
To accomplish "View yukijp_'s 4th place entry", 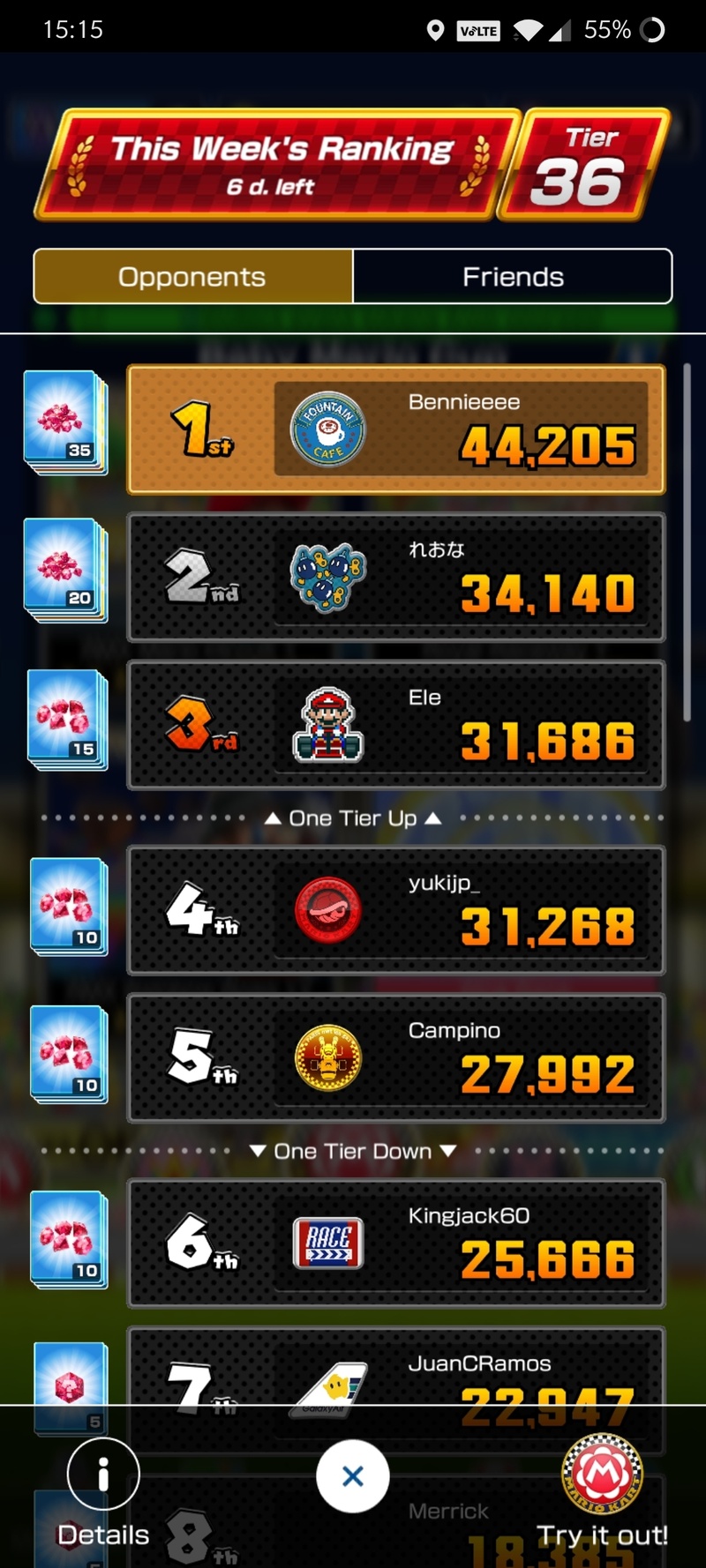I will pyautogui.click(x=395, y=910).
